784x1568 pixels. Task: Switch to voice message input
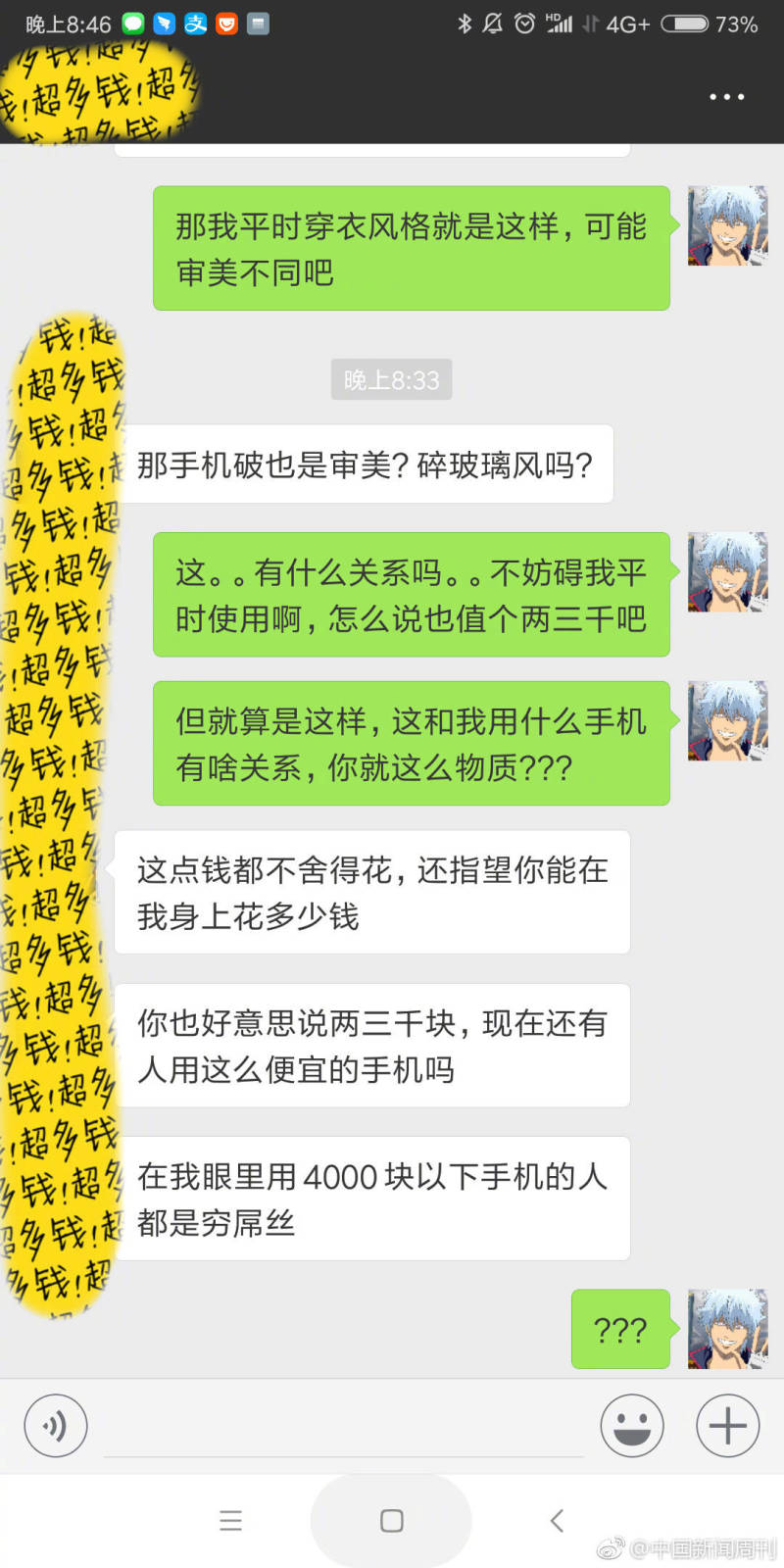56,1426
